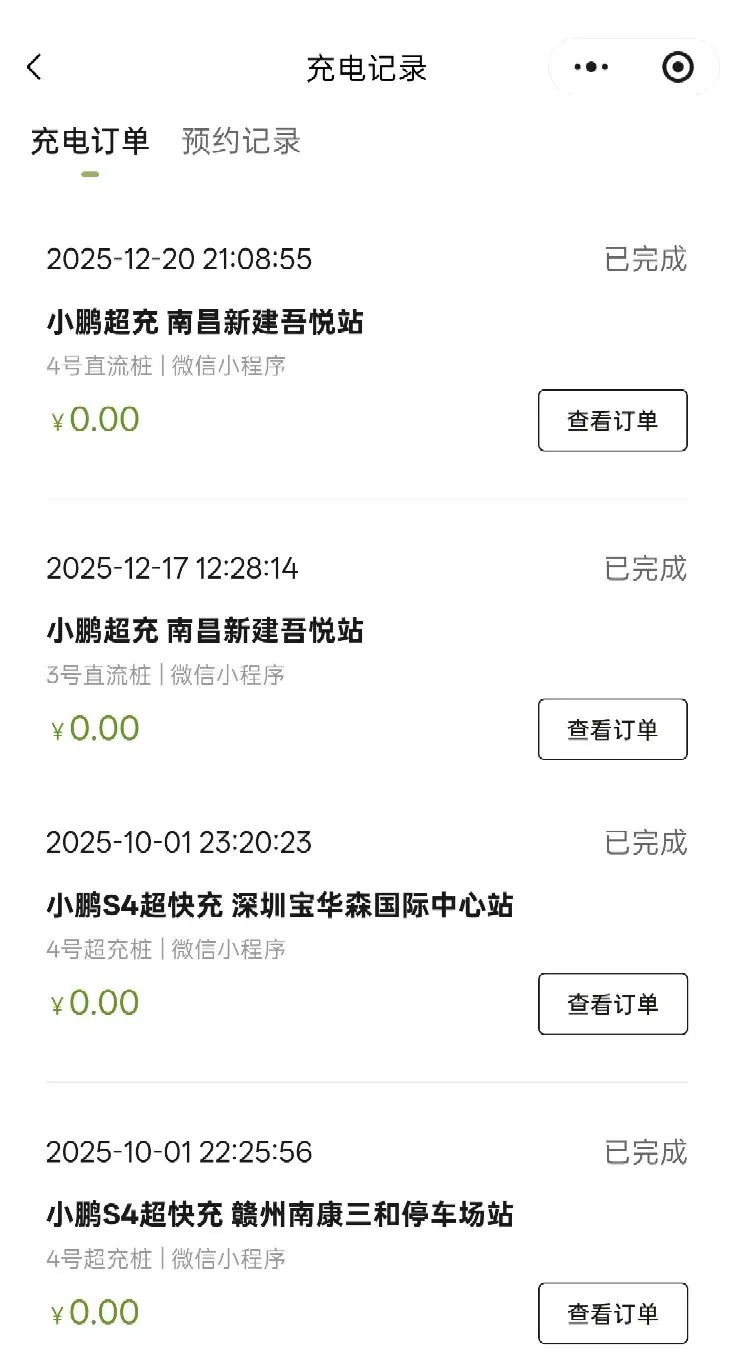The width and height of the screenshot is (734, 1365).
Task: View order for 赣州南康三和停车场站 charge
Action: coord(612,1313)
